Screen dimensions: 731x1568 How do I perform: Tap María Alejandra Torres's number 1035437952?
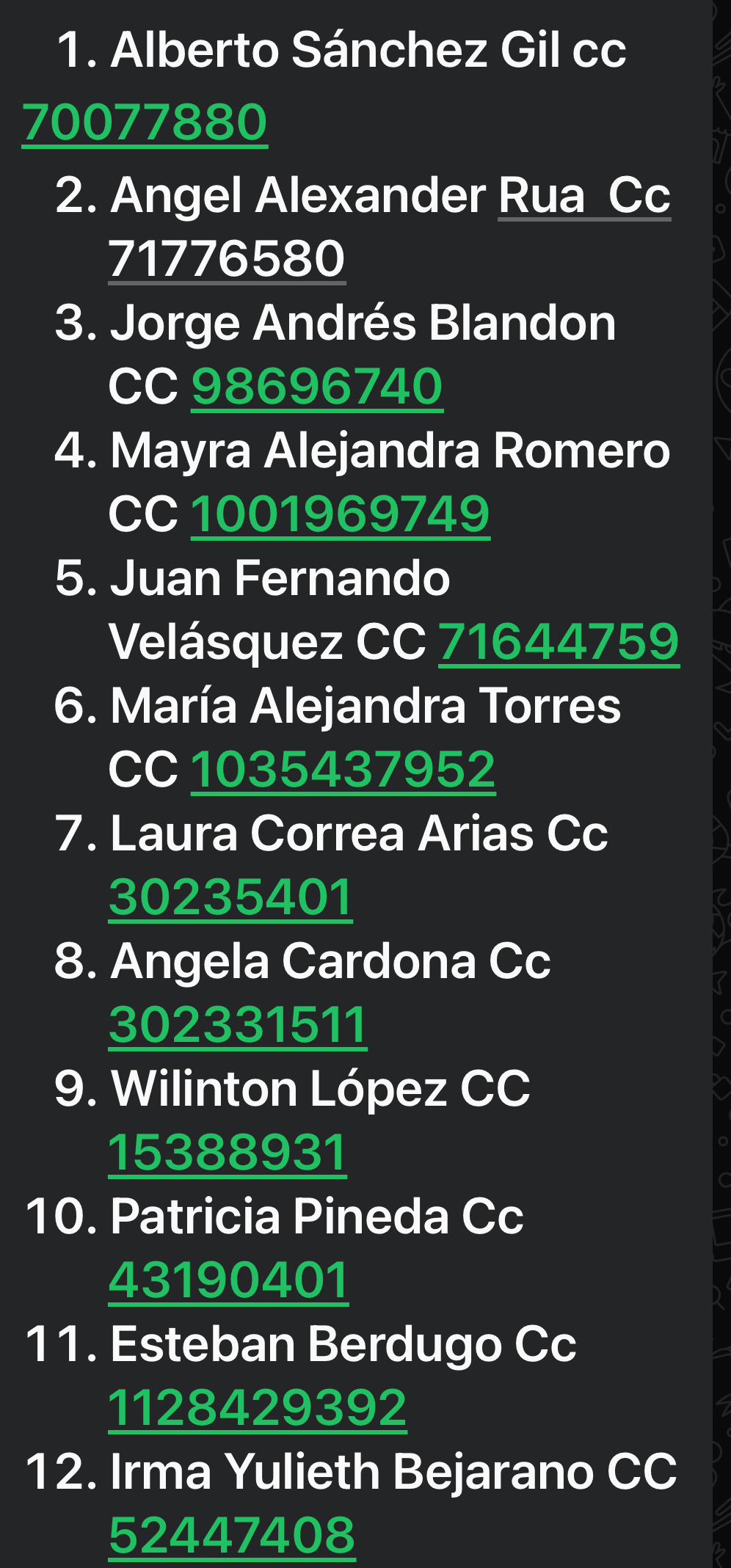343,769
